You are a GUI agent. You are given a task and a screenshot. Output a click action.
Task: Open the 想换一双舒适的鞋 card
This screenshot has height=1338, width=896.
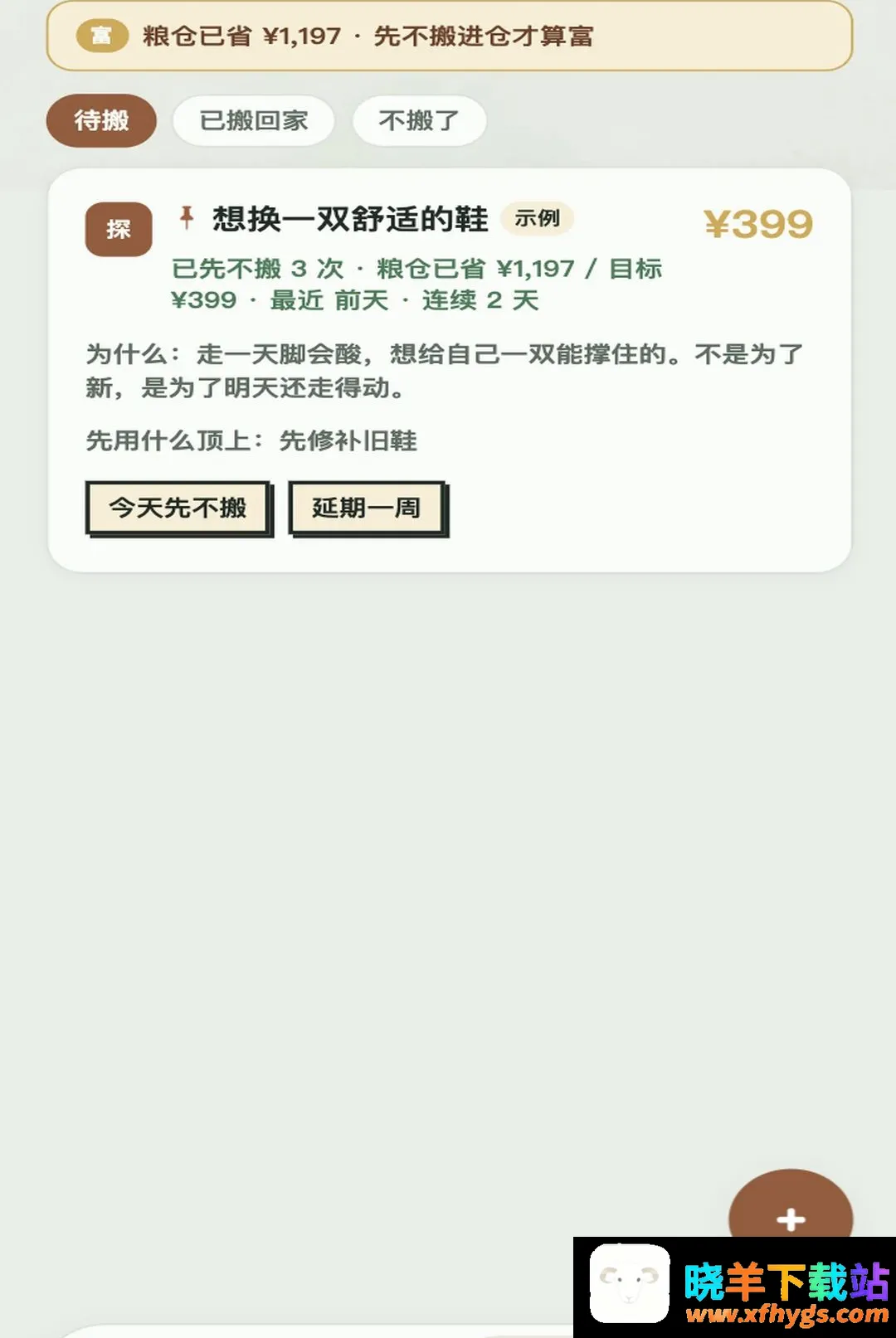450,370
